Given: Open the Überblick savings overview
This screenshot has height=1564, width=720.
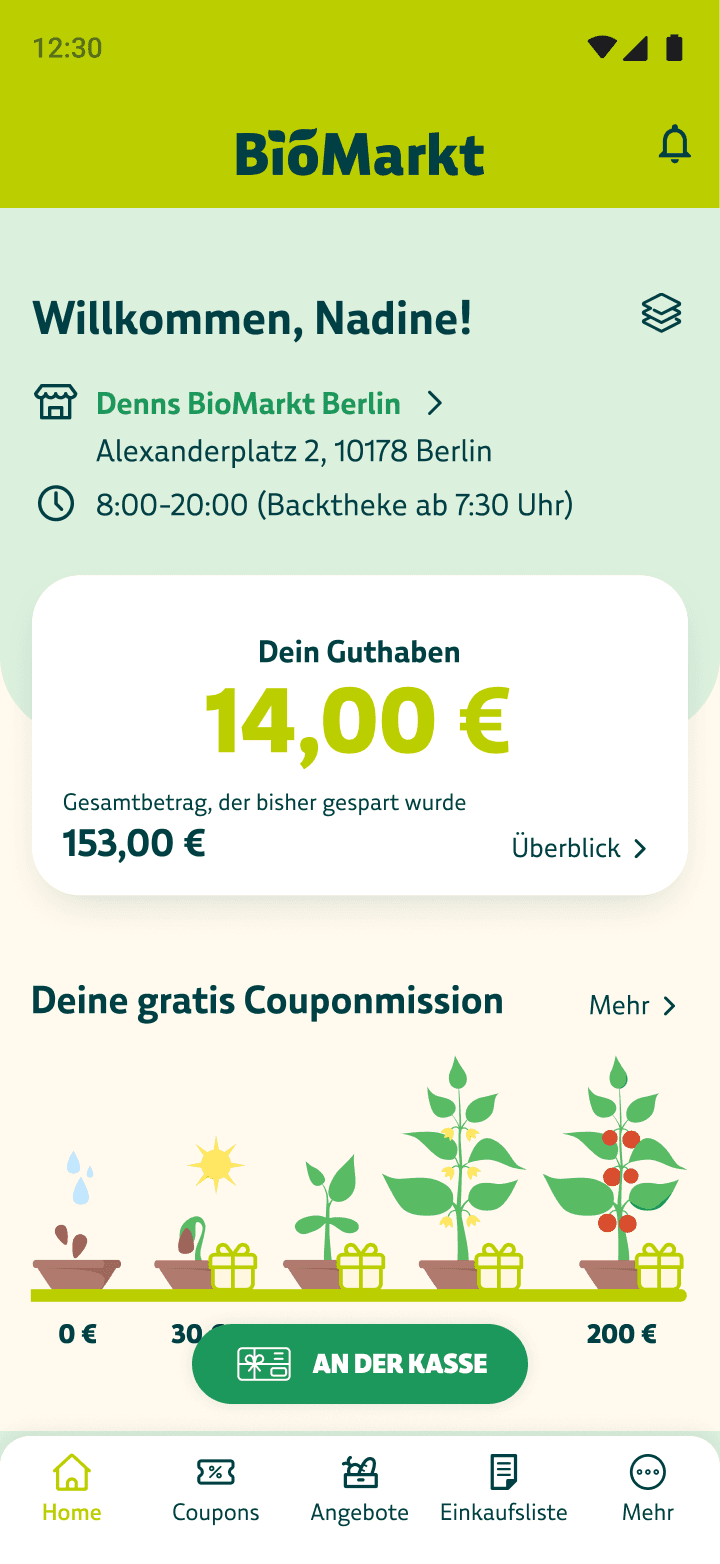Looking at the screenshot, I should click(x=579, y=848).
